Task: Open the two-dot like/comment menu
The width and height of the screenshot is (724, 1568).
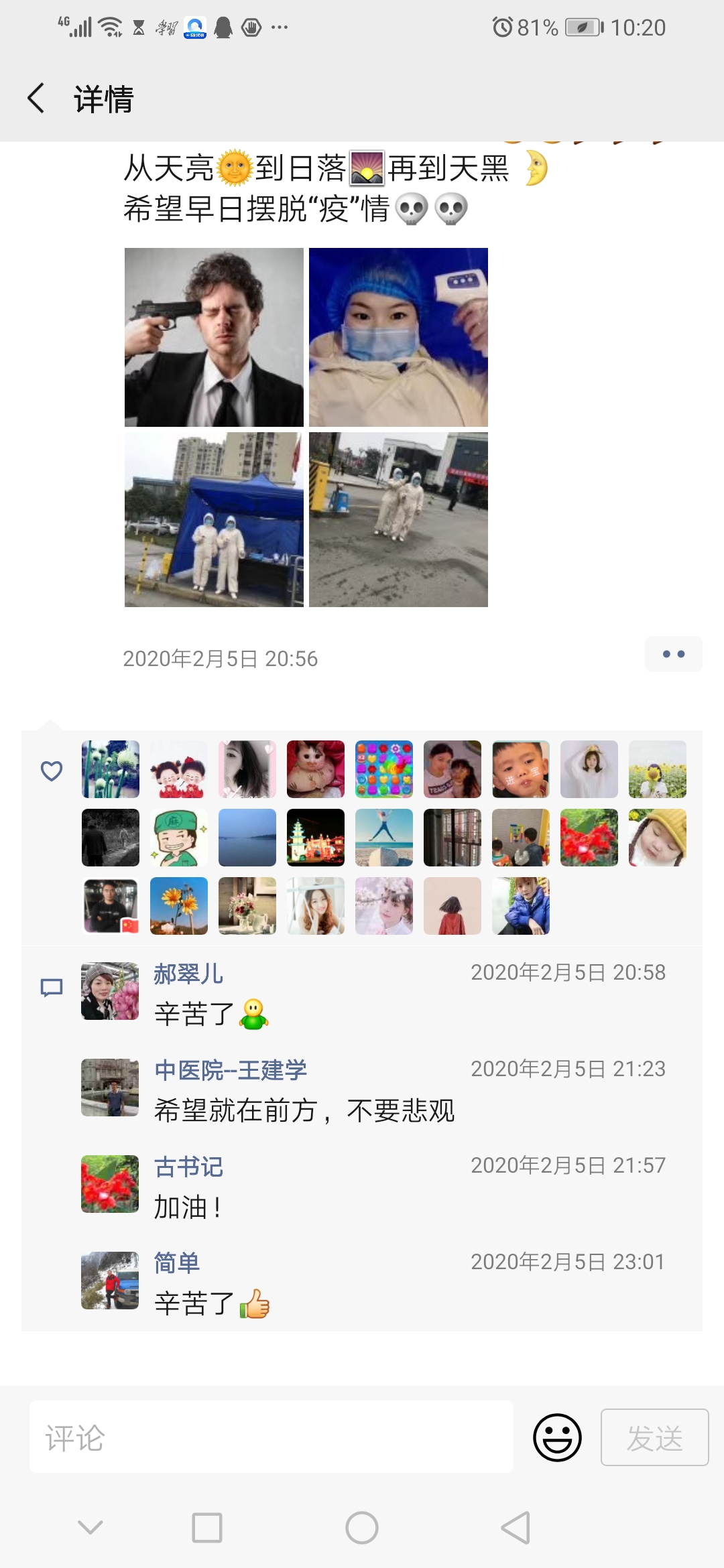Action: pos(673,654)
